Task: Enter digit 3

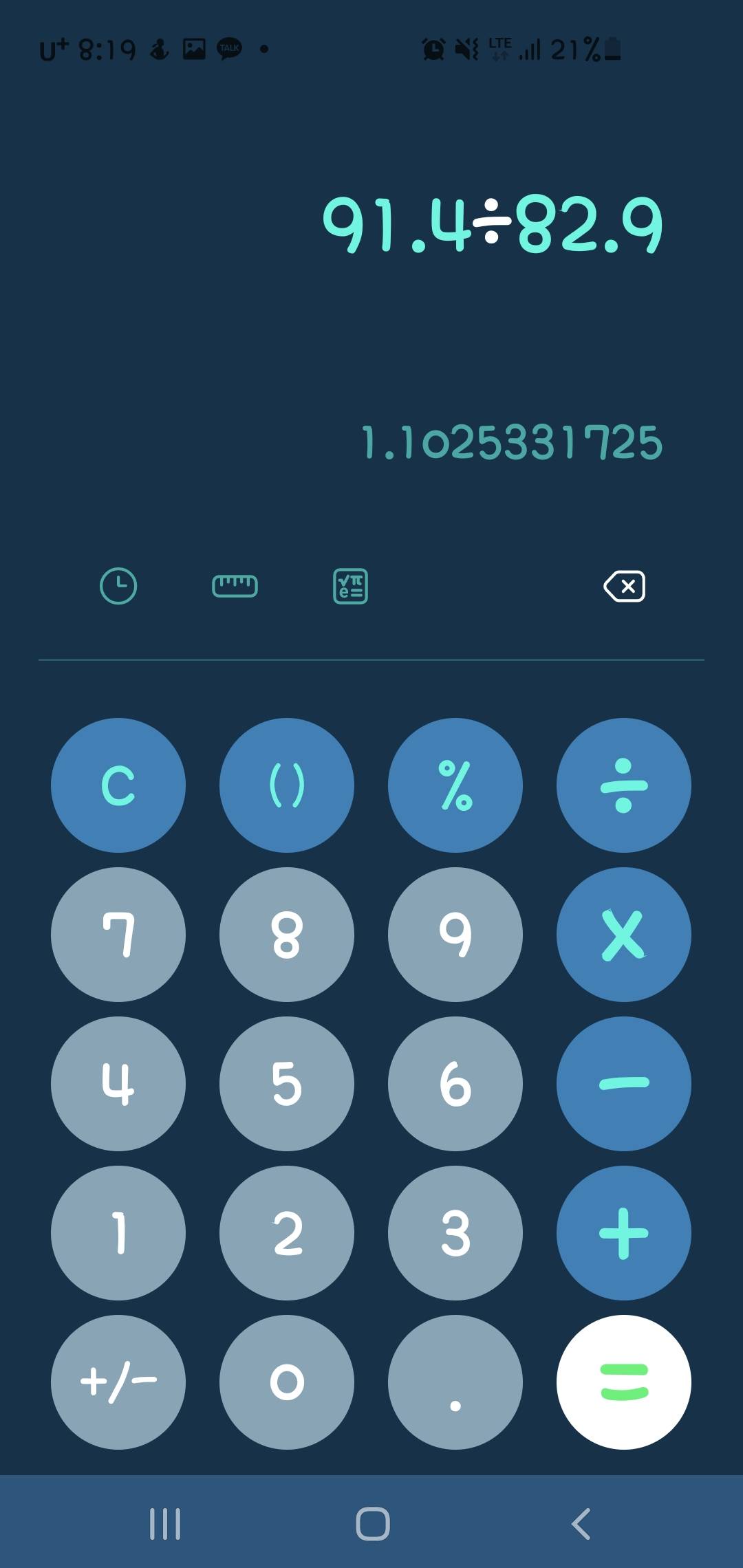Action: tap(455, 1233)
